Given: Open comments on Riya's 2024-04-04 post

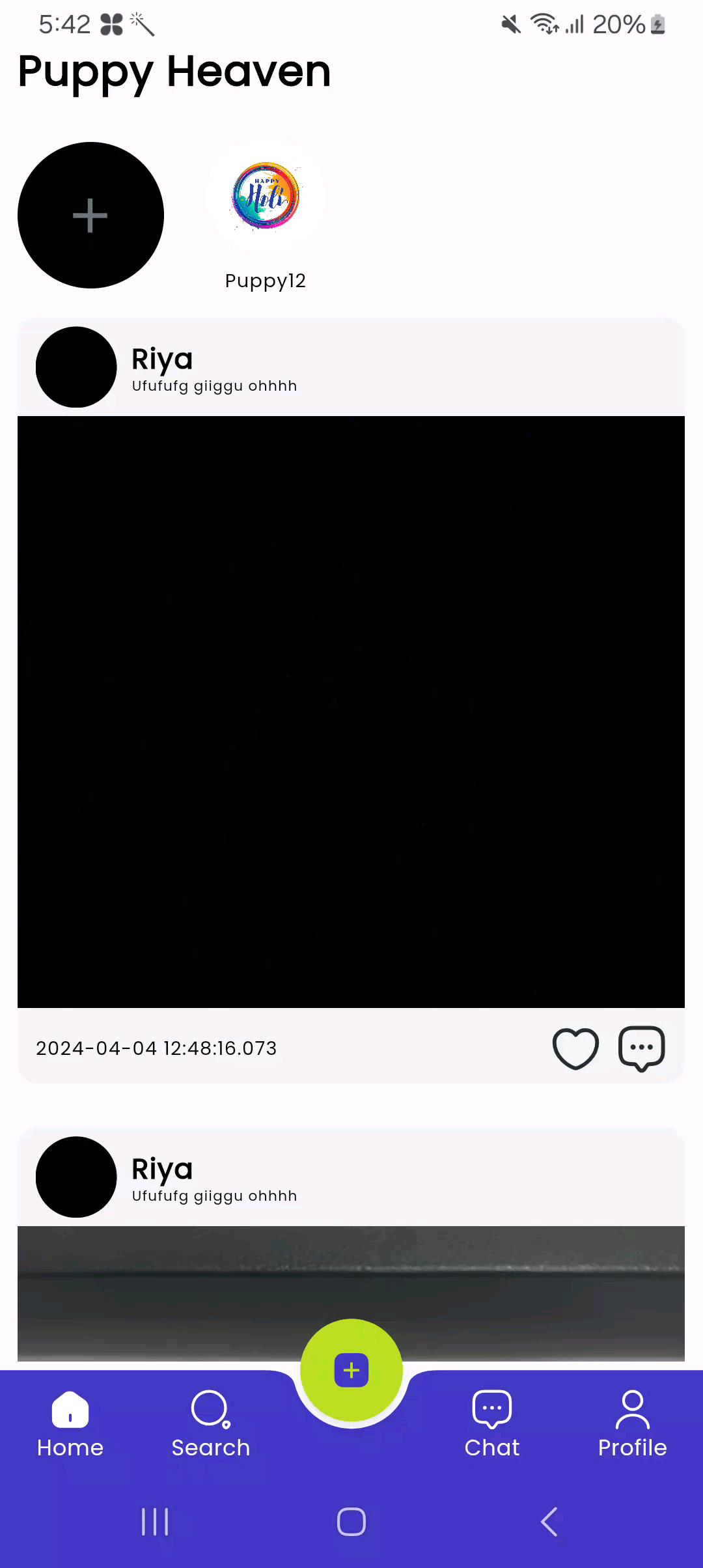Looking at the screenshot, I should 641,1048.
